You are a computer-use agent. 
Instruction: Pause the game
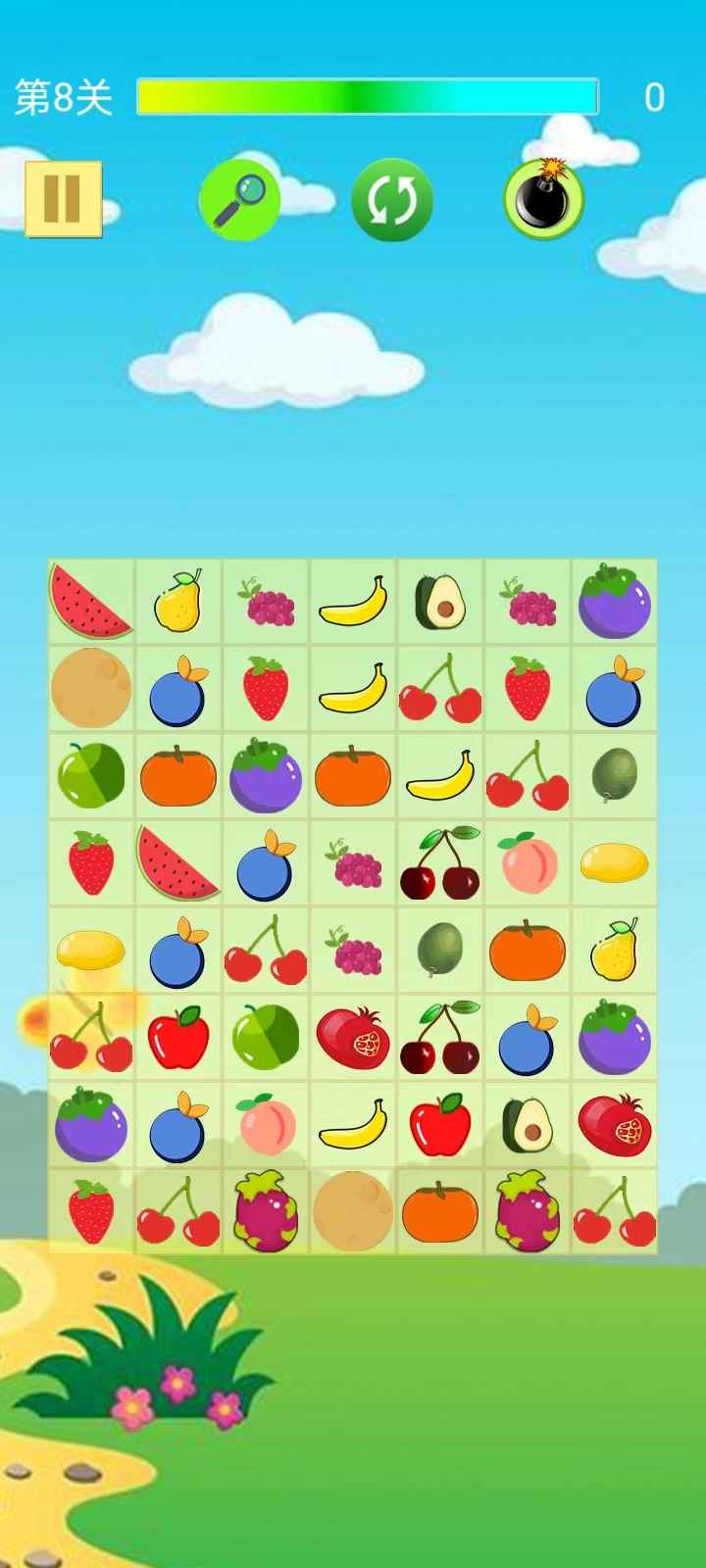(63, 199)
